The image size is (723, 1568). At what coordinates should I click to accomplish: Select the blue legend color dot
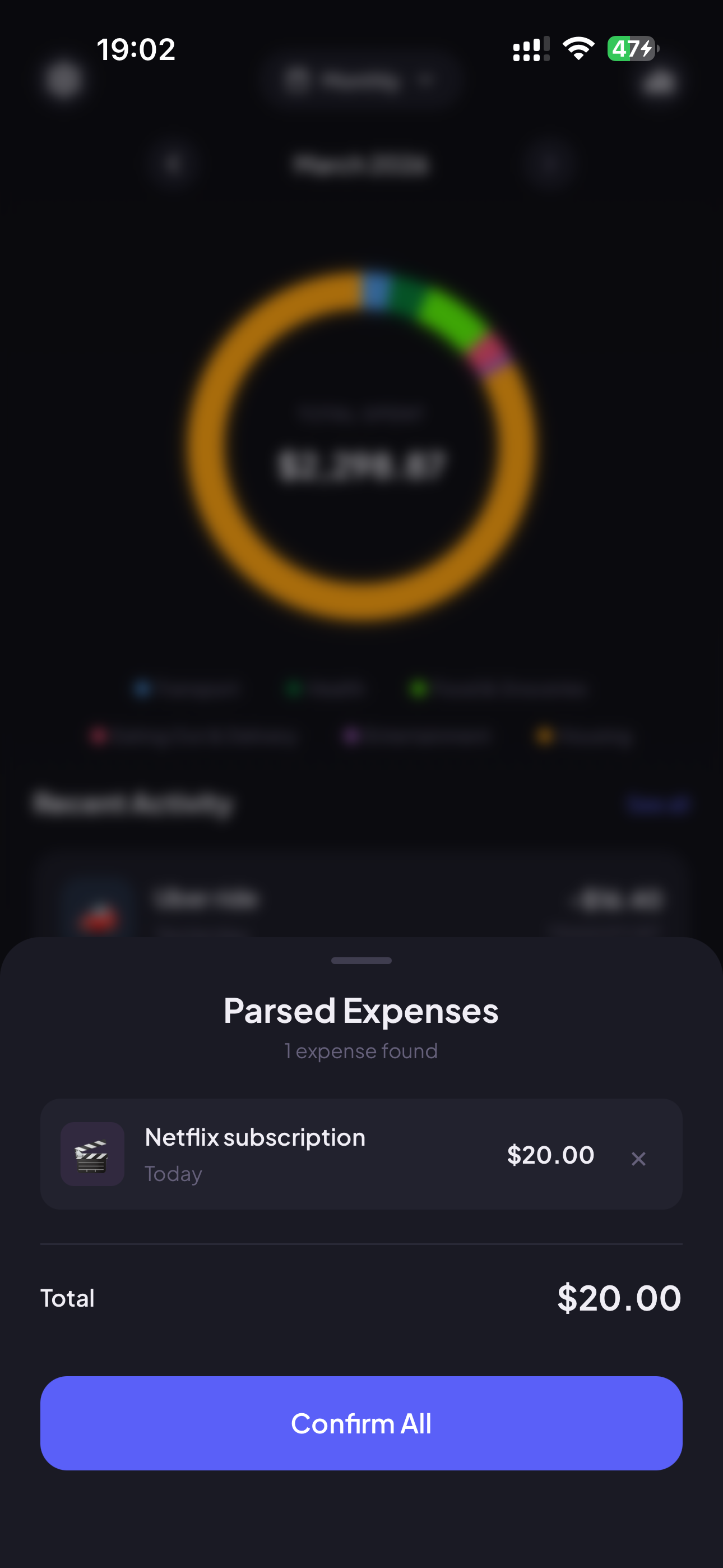point(143,688)
